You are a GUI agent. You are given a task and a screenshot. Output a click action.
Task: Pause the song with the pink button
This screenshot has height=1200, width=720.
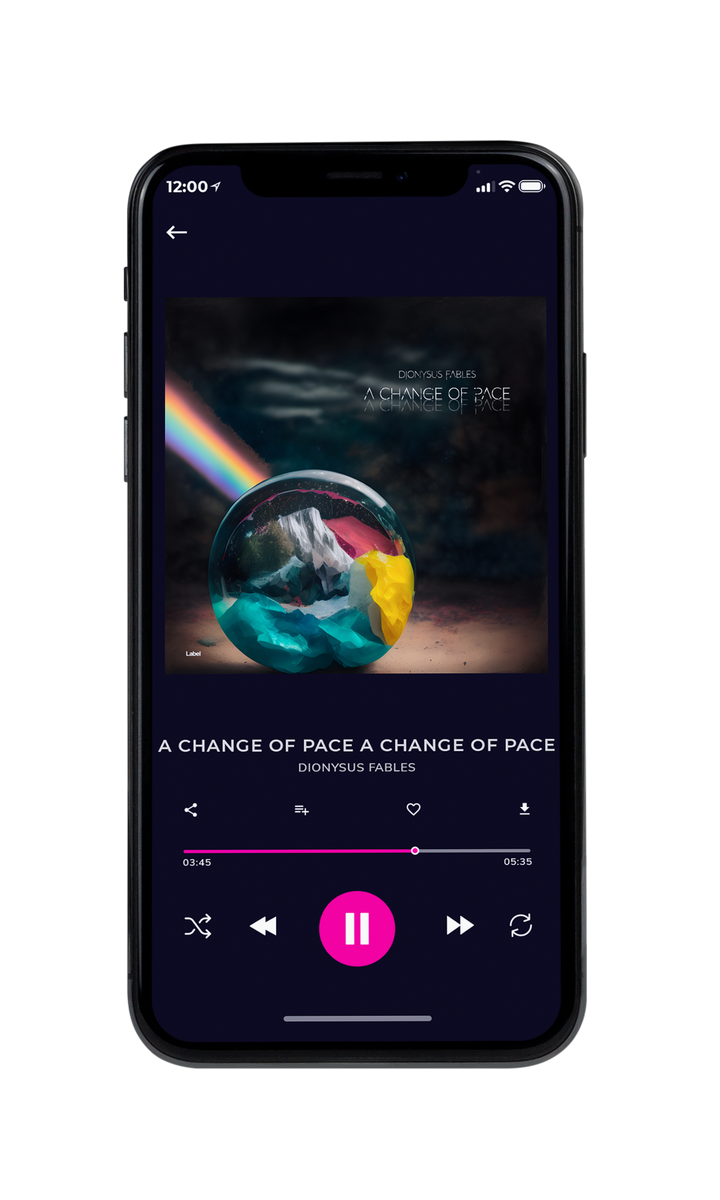point(357,929)
